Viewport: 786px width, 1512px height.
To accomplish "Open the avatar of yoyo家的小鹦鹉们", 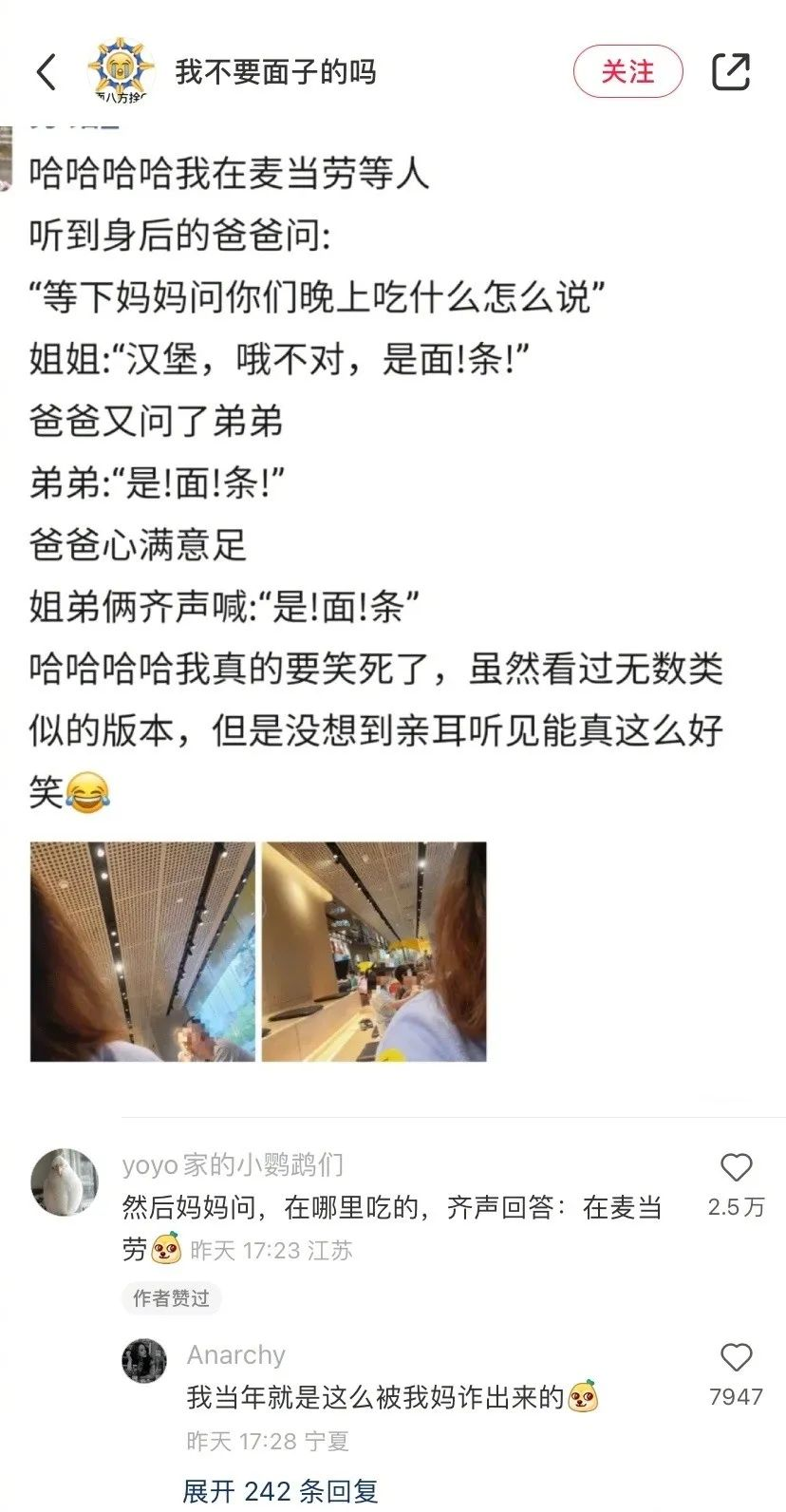I will [x=65, y=1181].
